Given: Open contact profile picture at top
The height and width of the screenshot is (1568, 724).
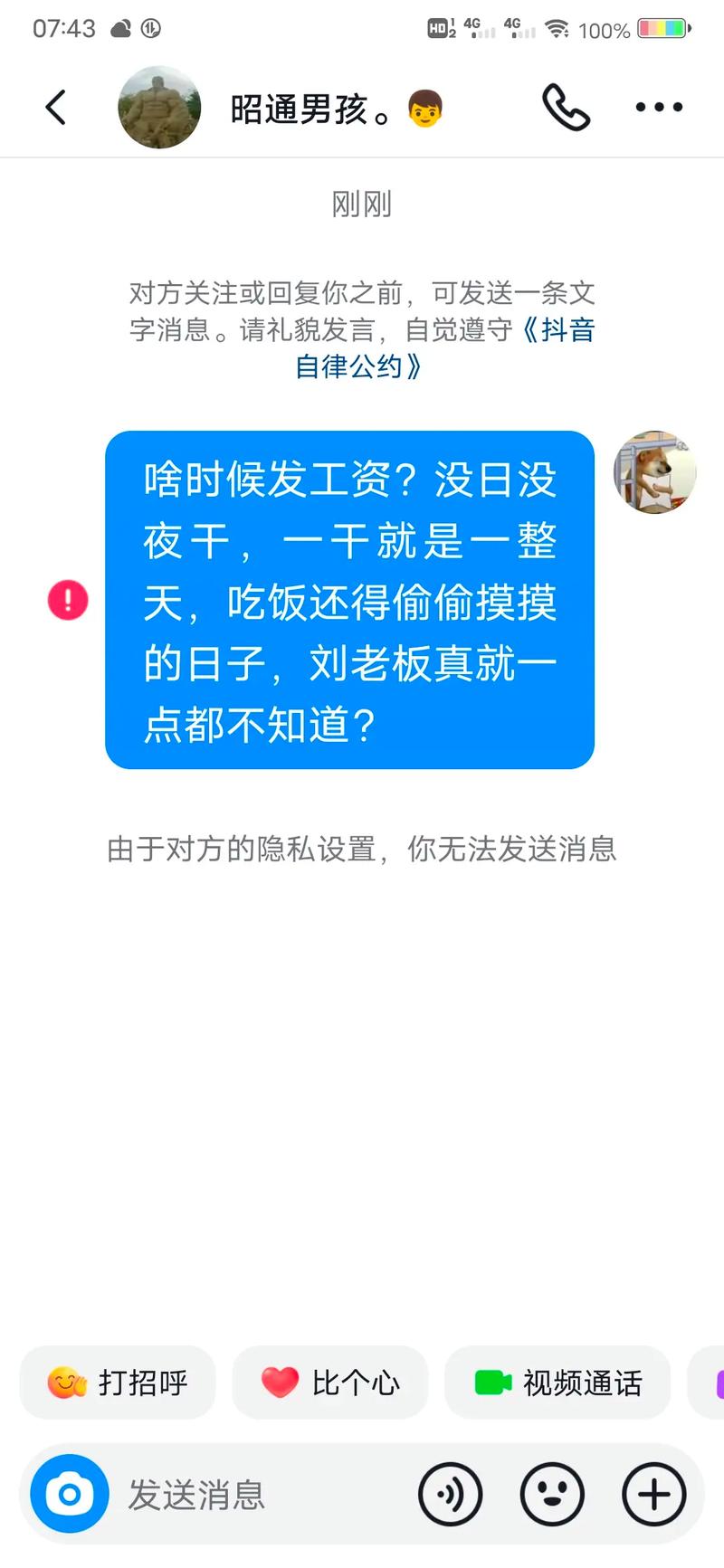Looking at the screenshot, I should coord(159,106).
